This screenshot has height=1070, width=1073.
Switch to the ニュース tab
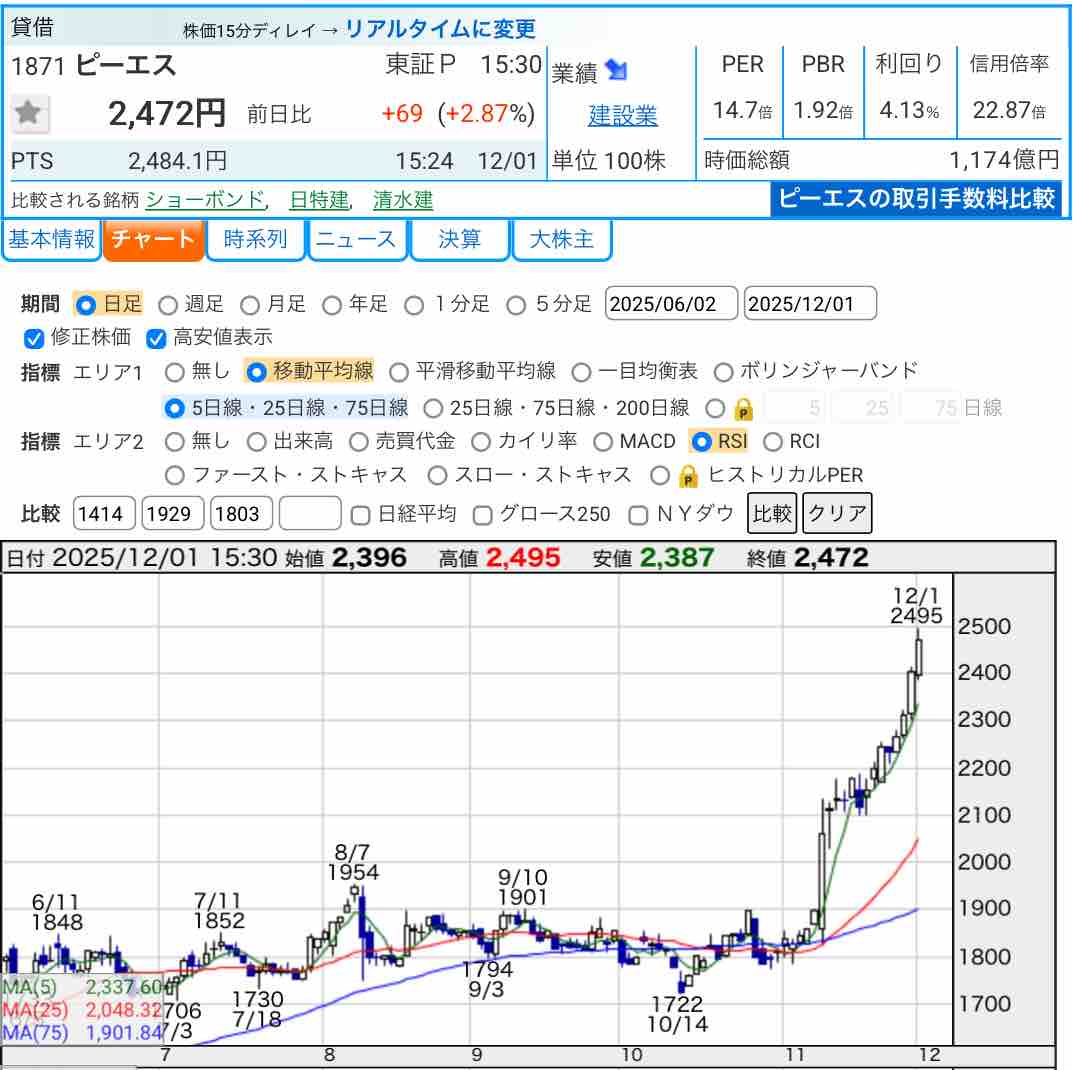pos(357,240)
